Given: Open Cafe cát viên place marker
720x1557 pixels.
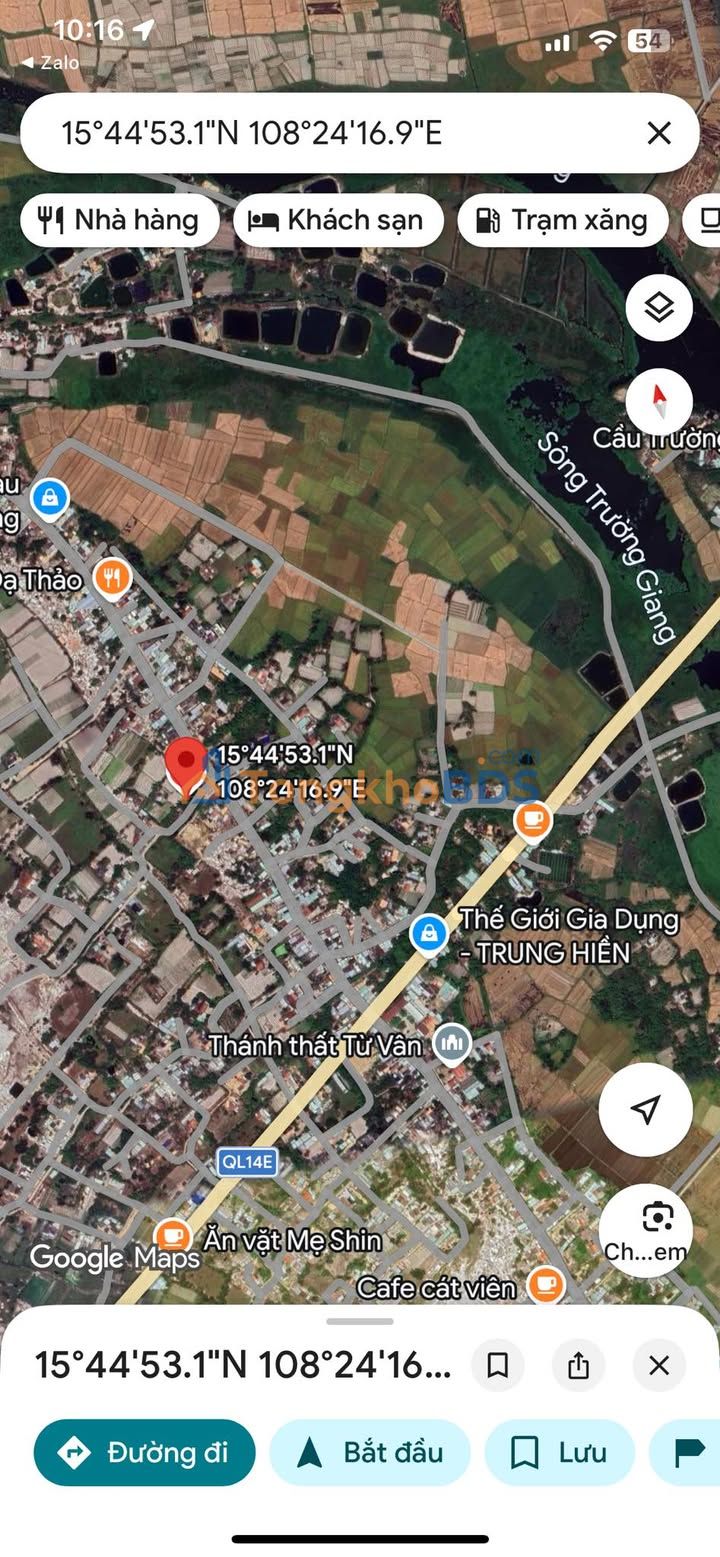Looking at the screenshot, I should (x=545, y=1284).
